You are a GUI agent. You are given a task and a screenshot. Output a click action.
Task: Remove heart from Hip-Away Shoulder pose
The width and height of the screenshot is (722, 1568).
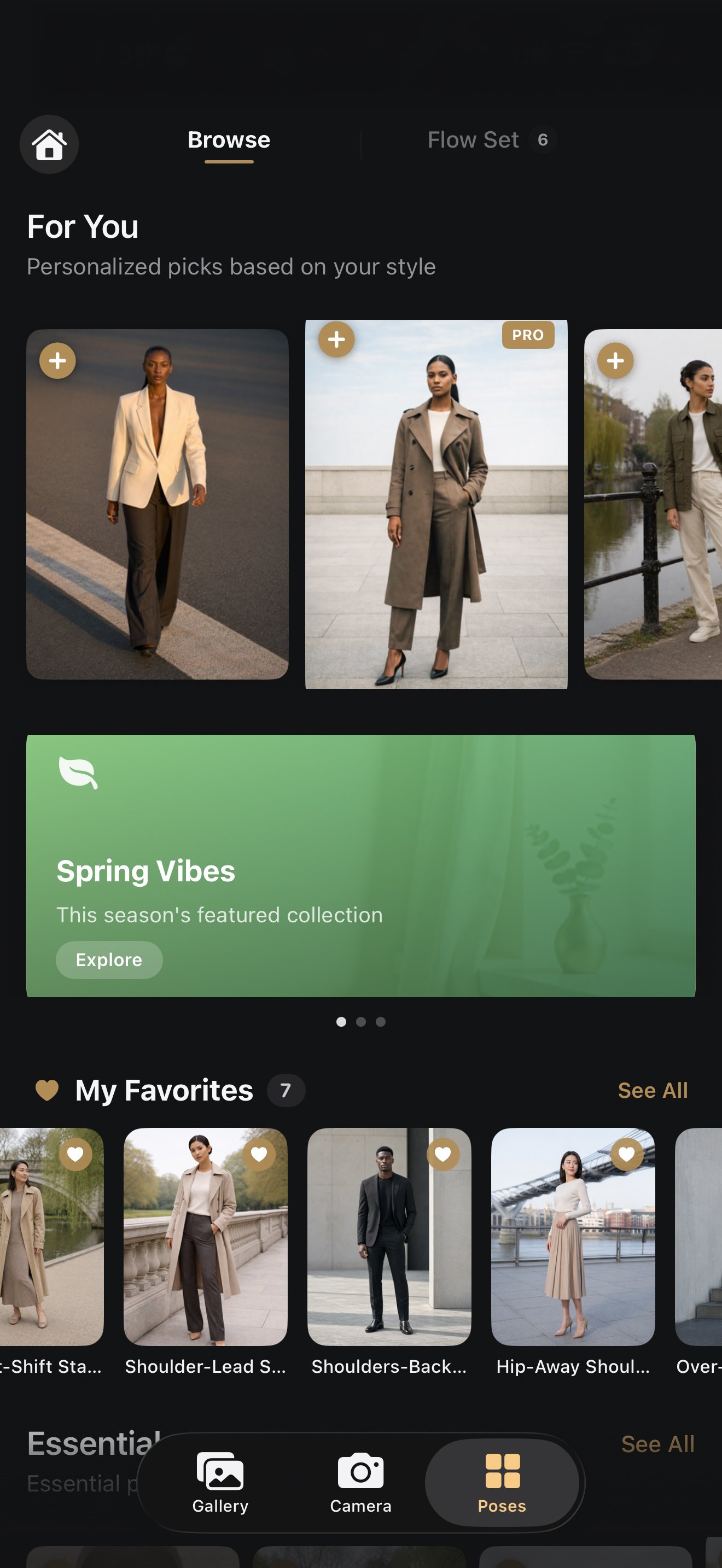[626, 1154]
